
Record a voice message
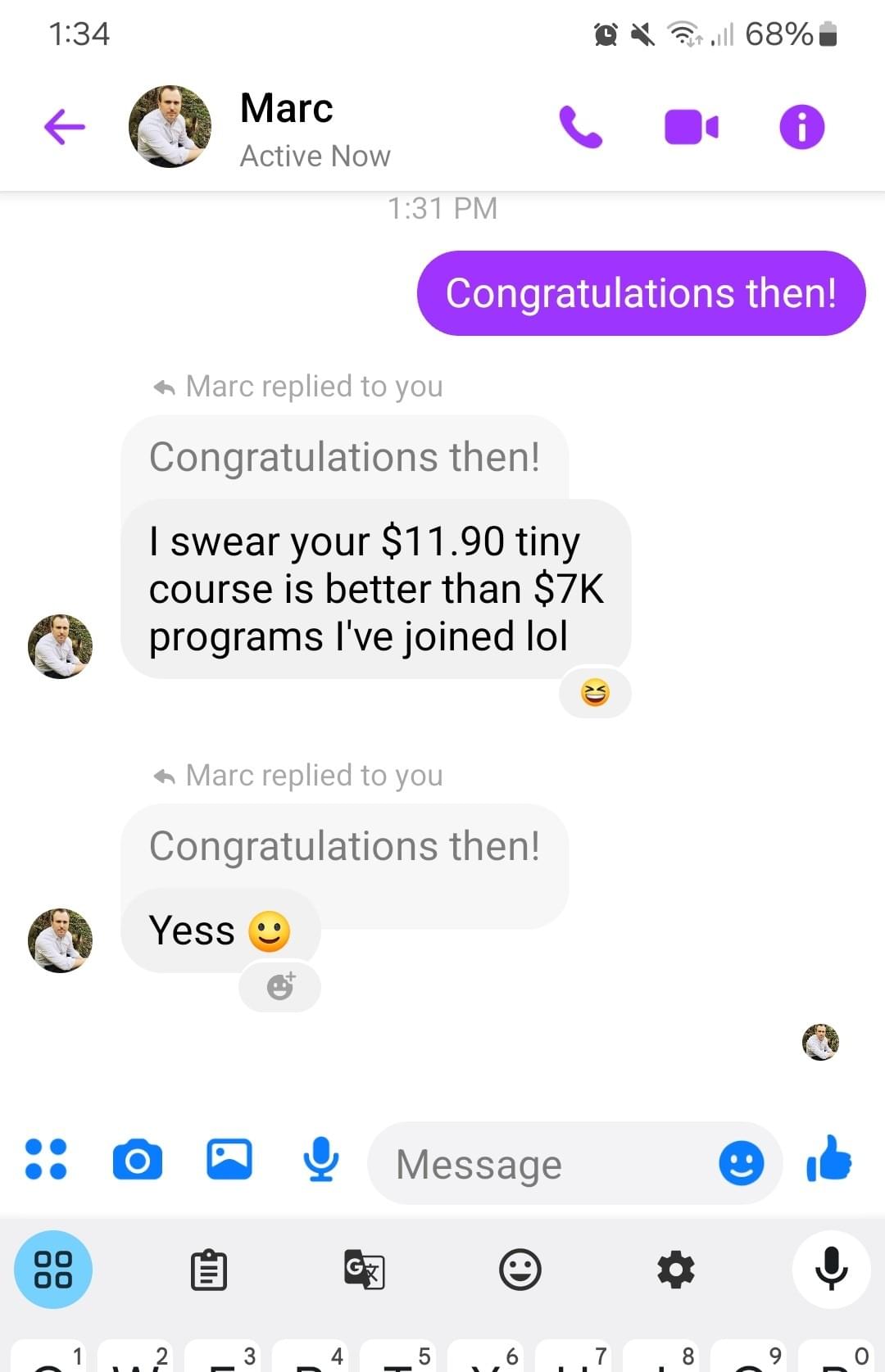[x=320, y=1159]
